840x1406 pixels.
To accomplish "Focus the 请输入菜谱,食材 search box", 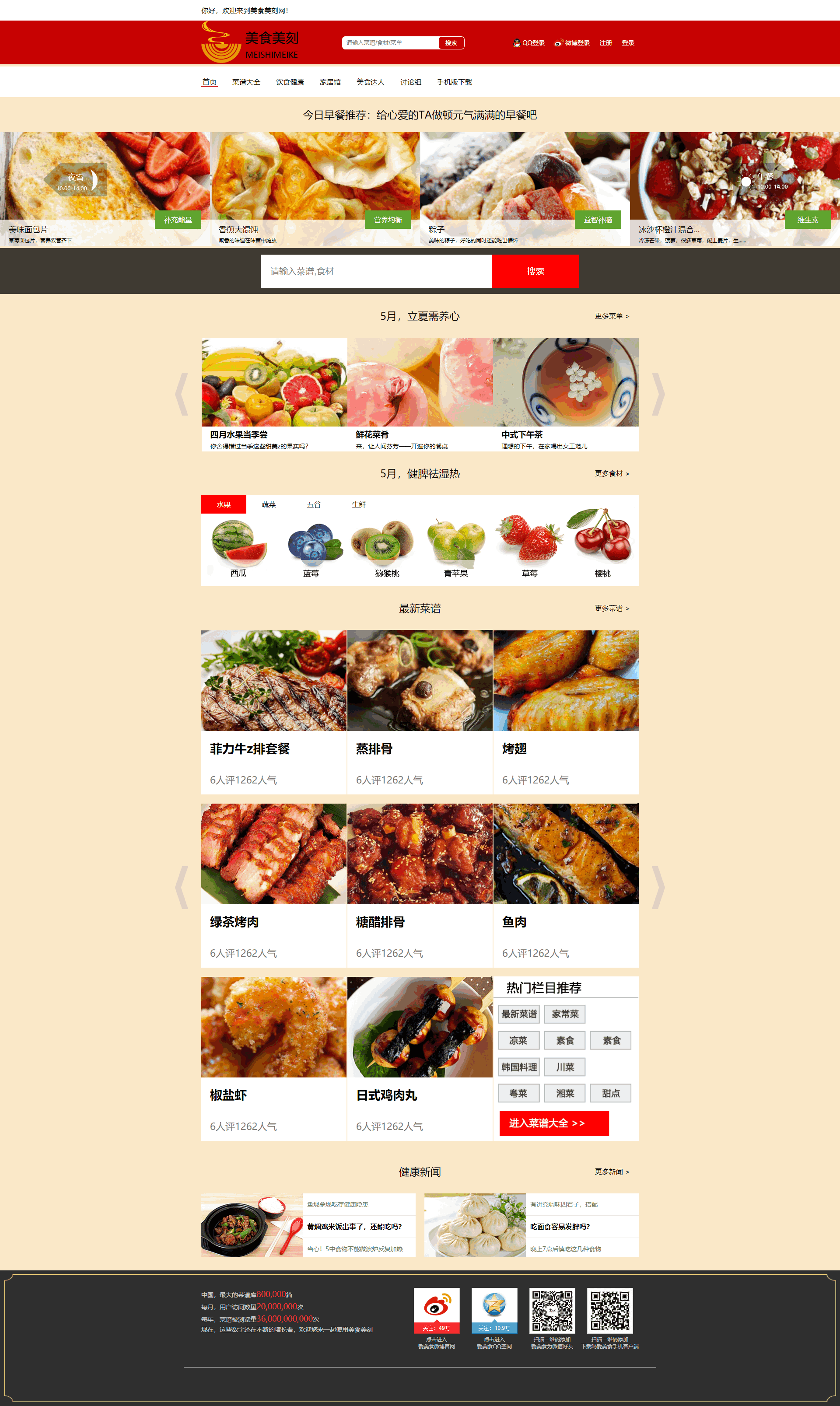I will (x=376, y=271).
